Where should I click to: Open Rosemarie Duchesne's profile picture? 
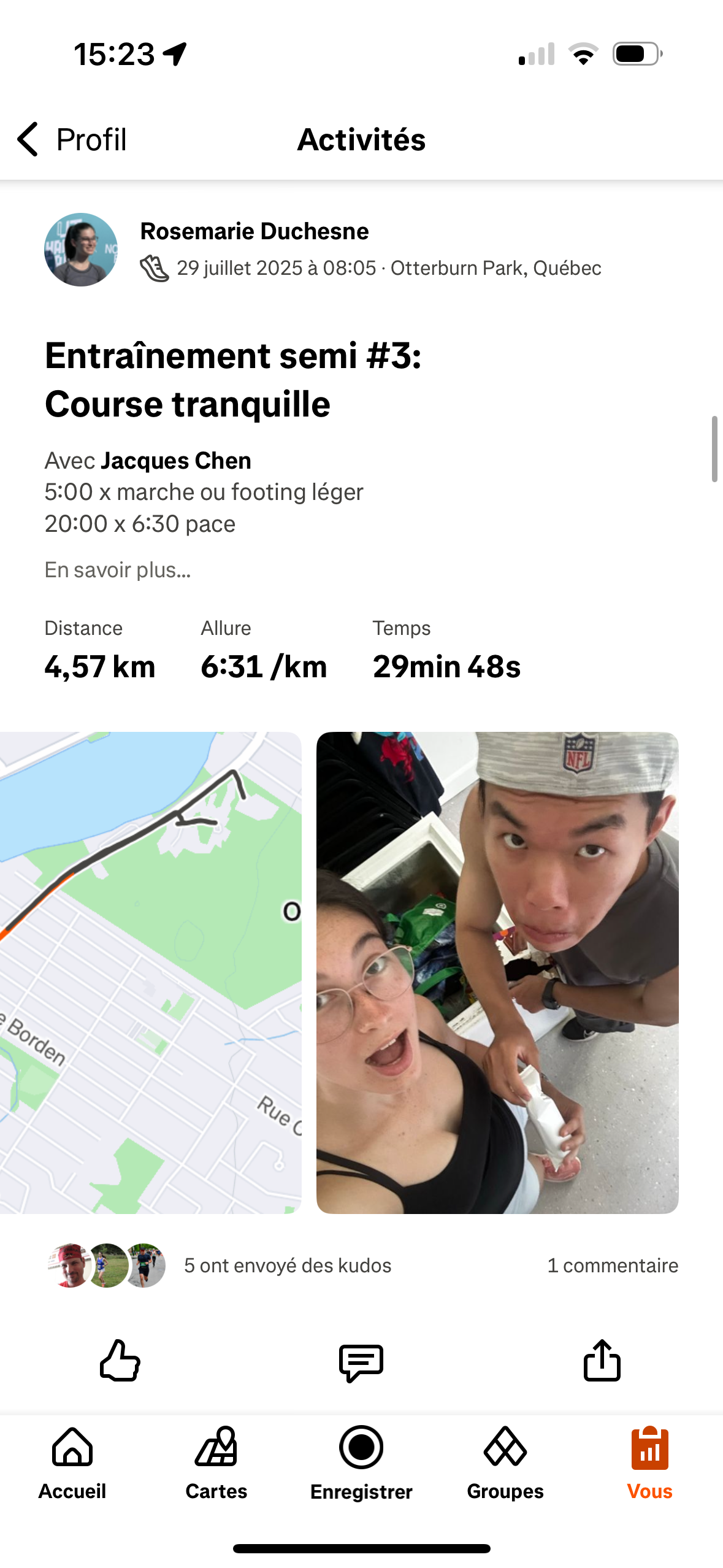point(81,250)
